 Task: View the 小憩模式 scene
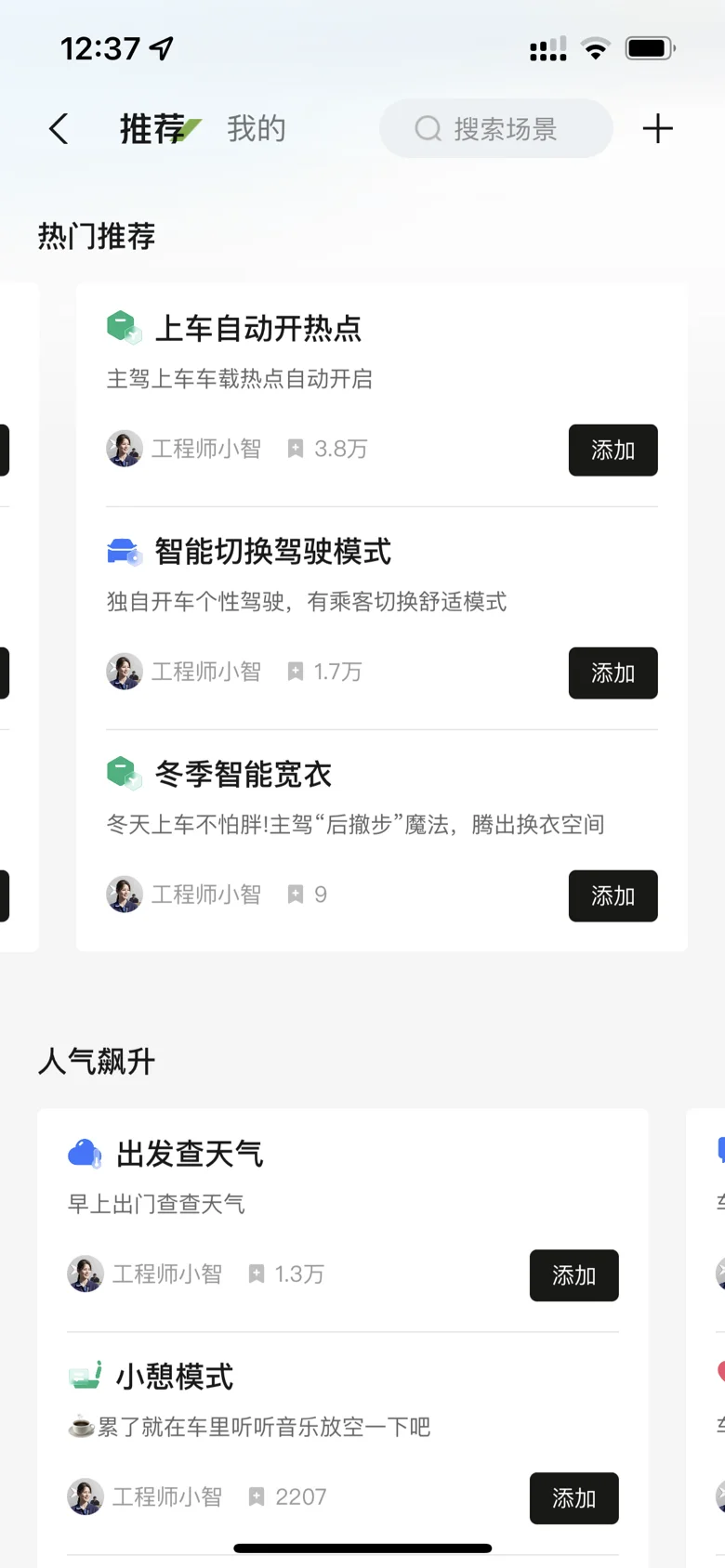[175, 1377]
